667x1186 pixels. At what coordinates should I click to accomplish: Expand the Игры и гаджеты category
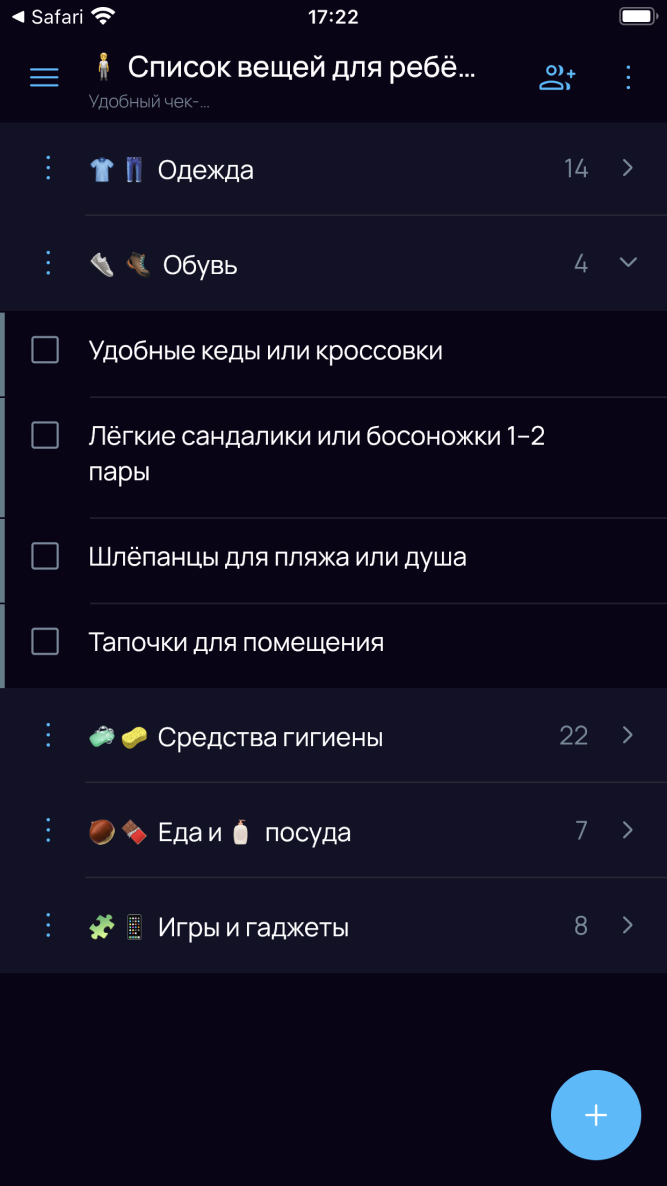coord(627,926)
